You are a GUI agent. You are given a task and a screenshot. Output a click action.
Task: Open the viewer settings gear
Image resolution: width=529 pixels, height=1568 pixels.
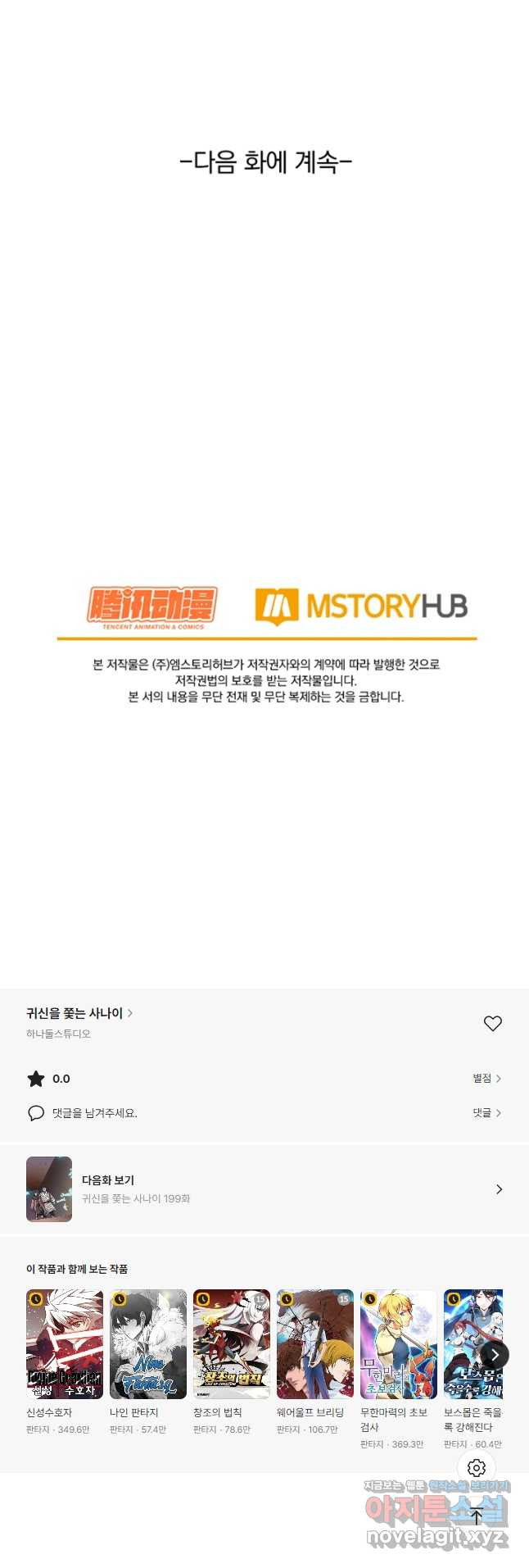coord(477,1468)
